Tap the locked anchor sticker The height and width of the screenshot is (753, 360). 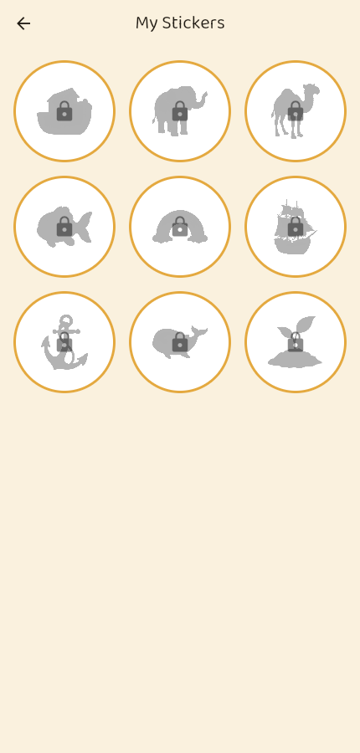click(x=64, y=342)
